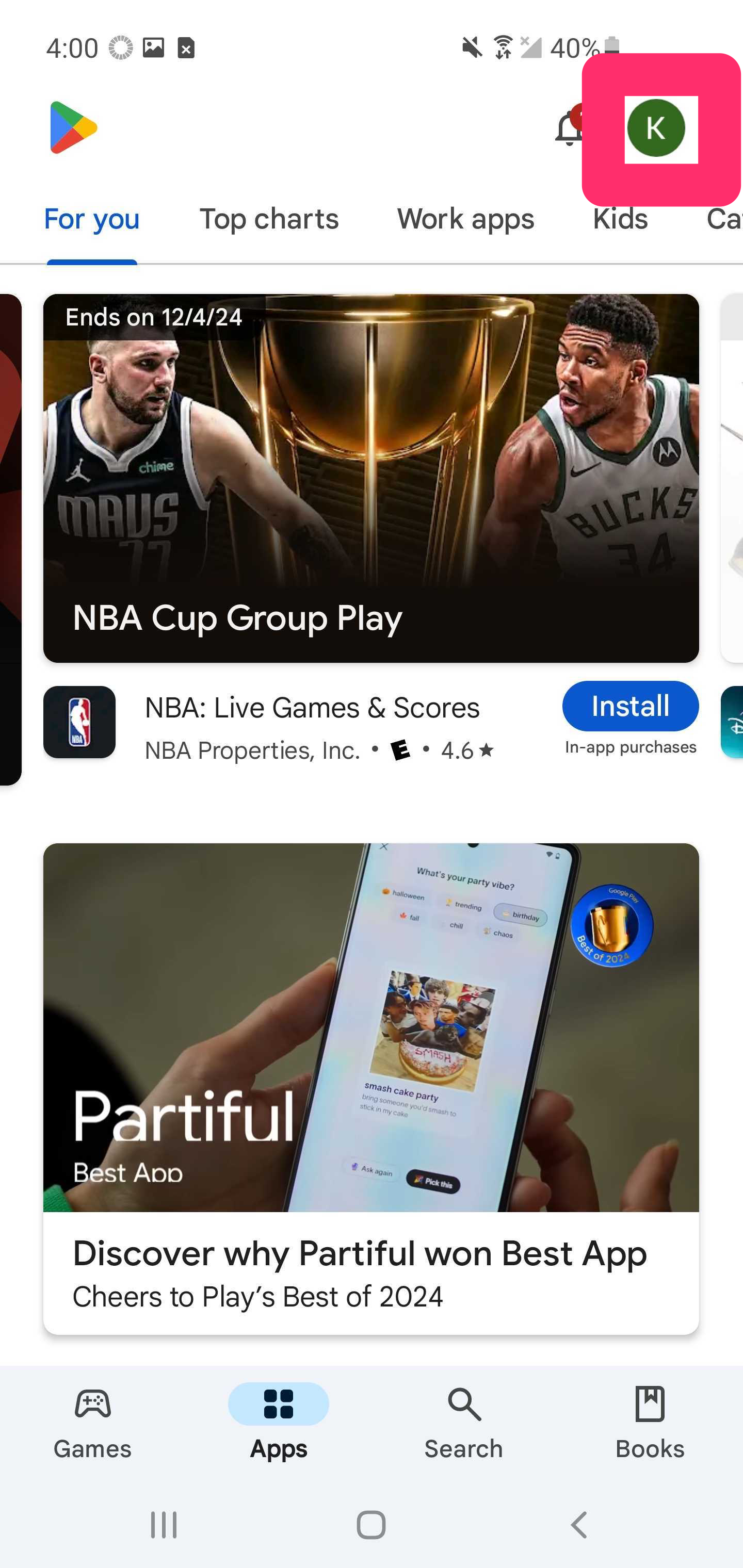The image size is (743, 1568).
Task: Open the NBA Cup Group Play banner
Action: [371, 478]
